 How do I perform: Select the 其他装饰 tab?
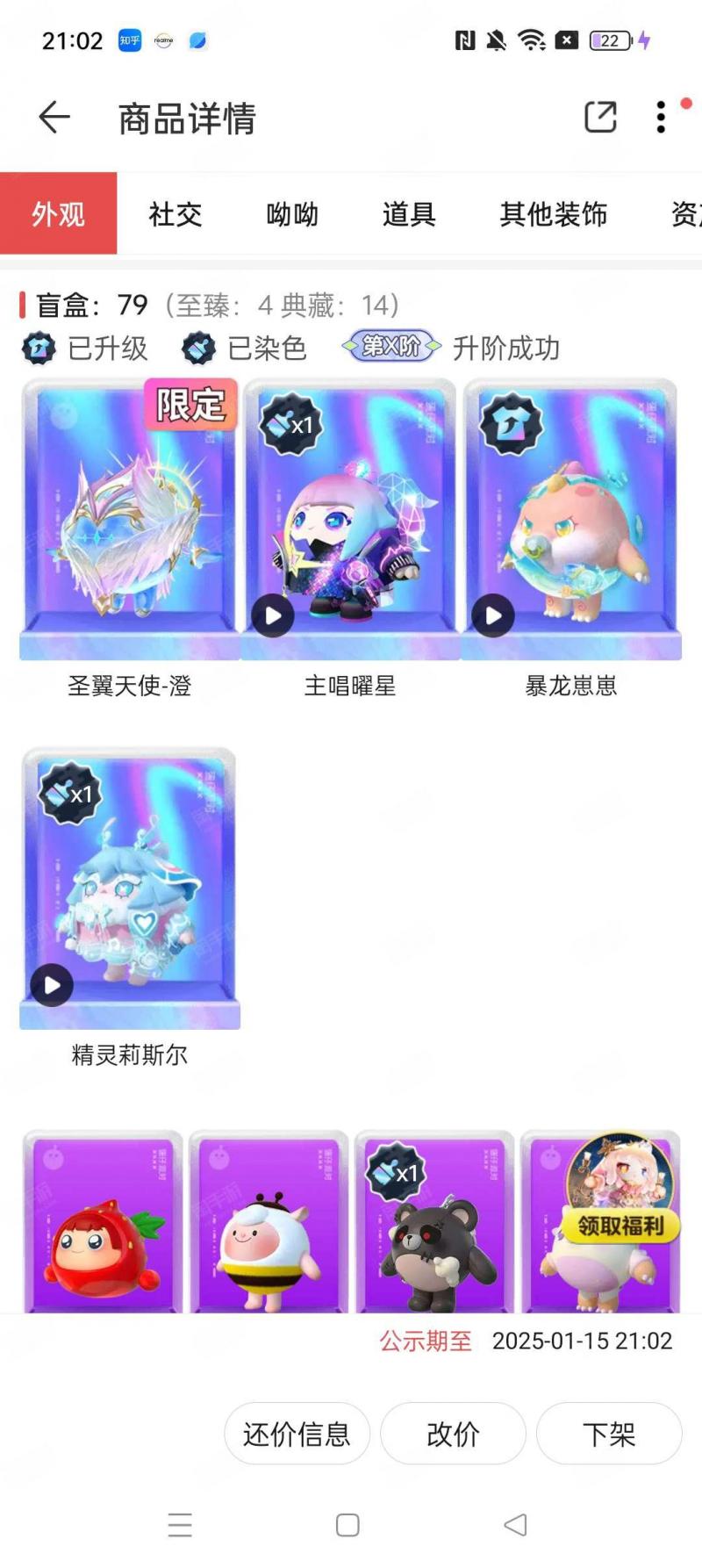pos(553,214)
